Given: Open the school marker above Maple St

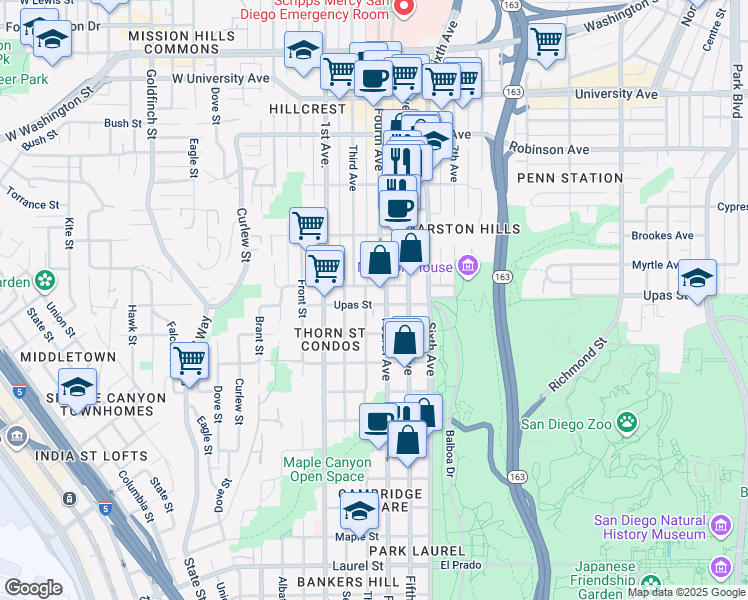Looking at the screenshot, I should point(359,509).
